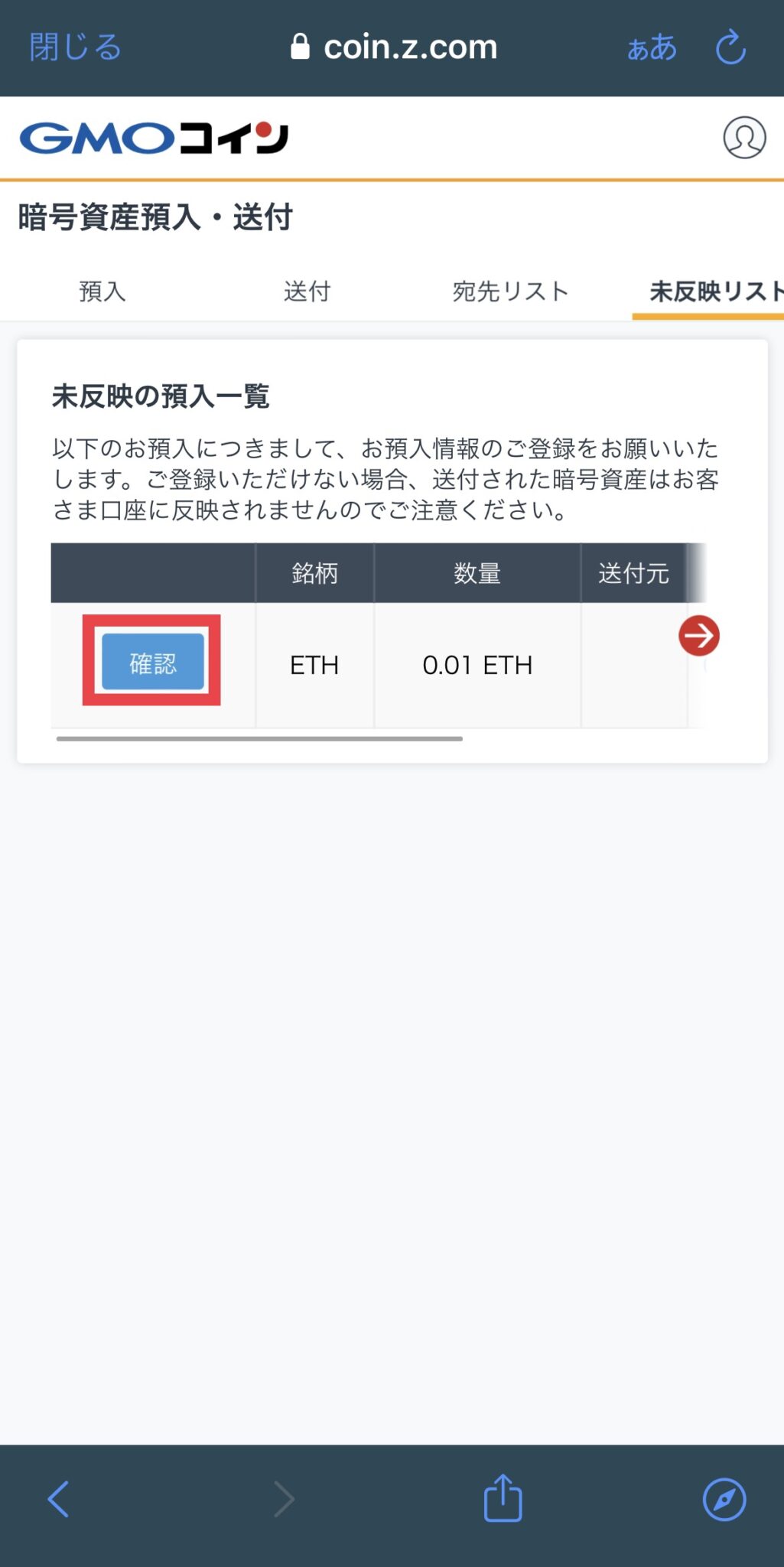Navigate back using the back arrow
This screenshot has height=1567, width=784.
pyautogui.click(x=57, y=1498)
